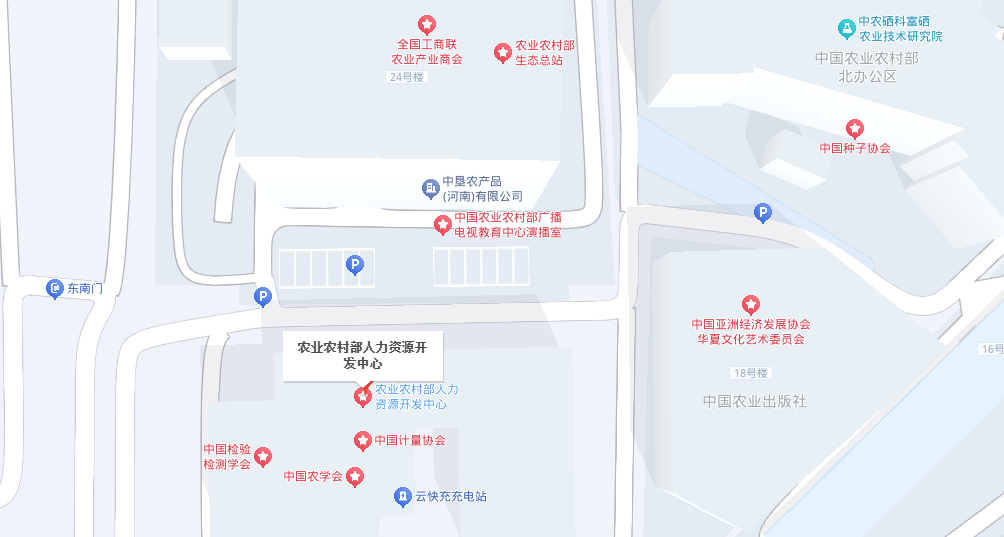Select the 全国工商联农业产业商会 map marker

[x=426, y=25]
